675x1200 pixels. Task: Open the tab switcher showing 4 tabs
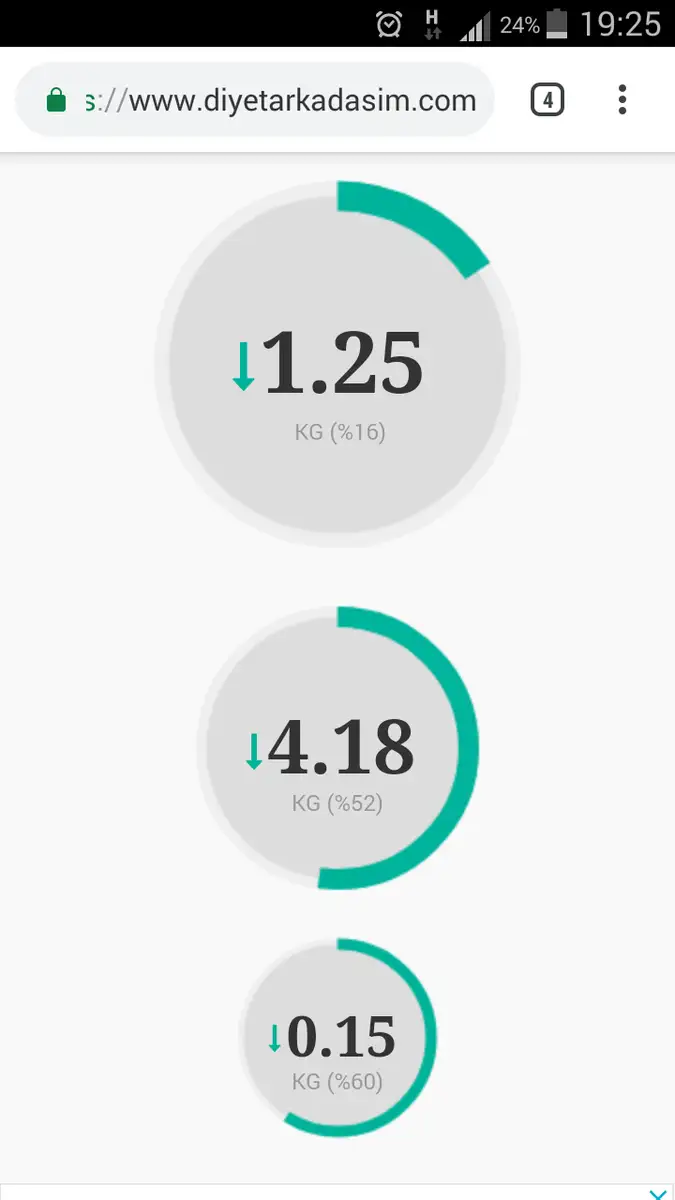click(547, 100)
